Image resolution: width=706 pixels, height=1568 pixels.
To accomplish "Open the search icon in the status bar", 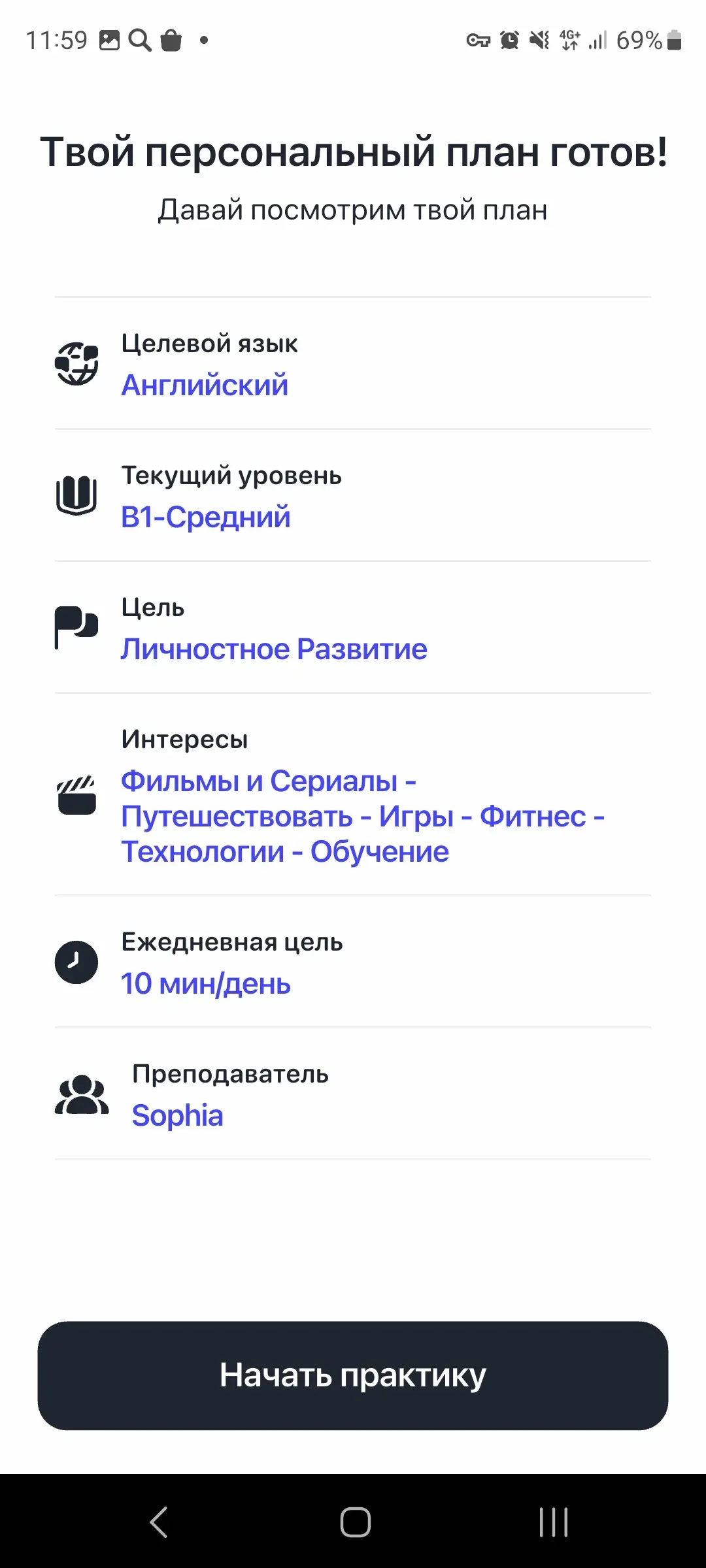I will click(x=139, y=41).
